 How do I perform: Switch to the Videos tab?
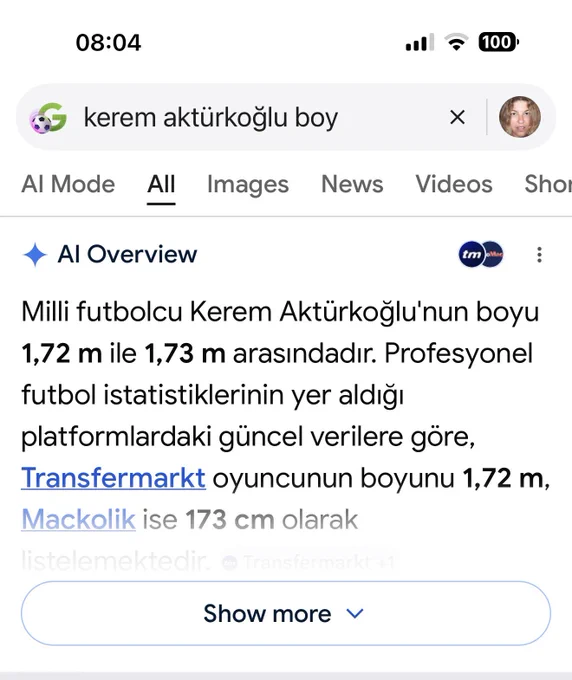[x=454, y=184]
